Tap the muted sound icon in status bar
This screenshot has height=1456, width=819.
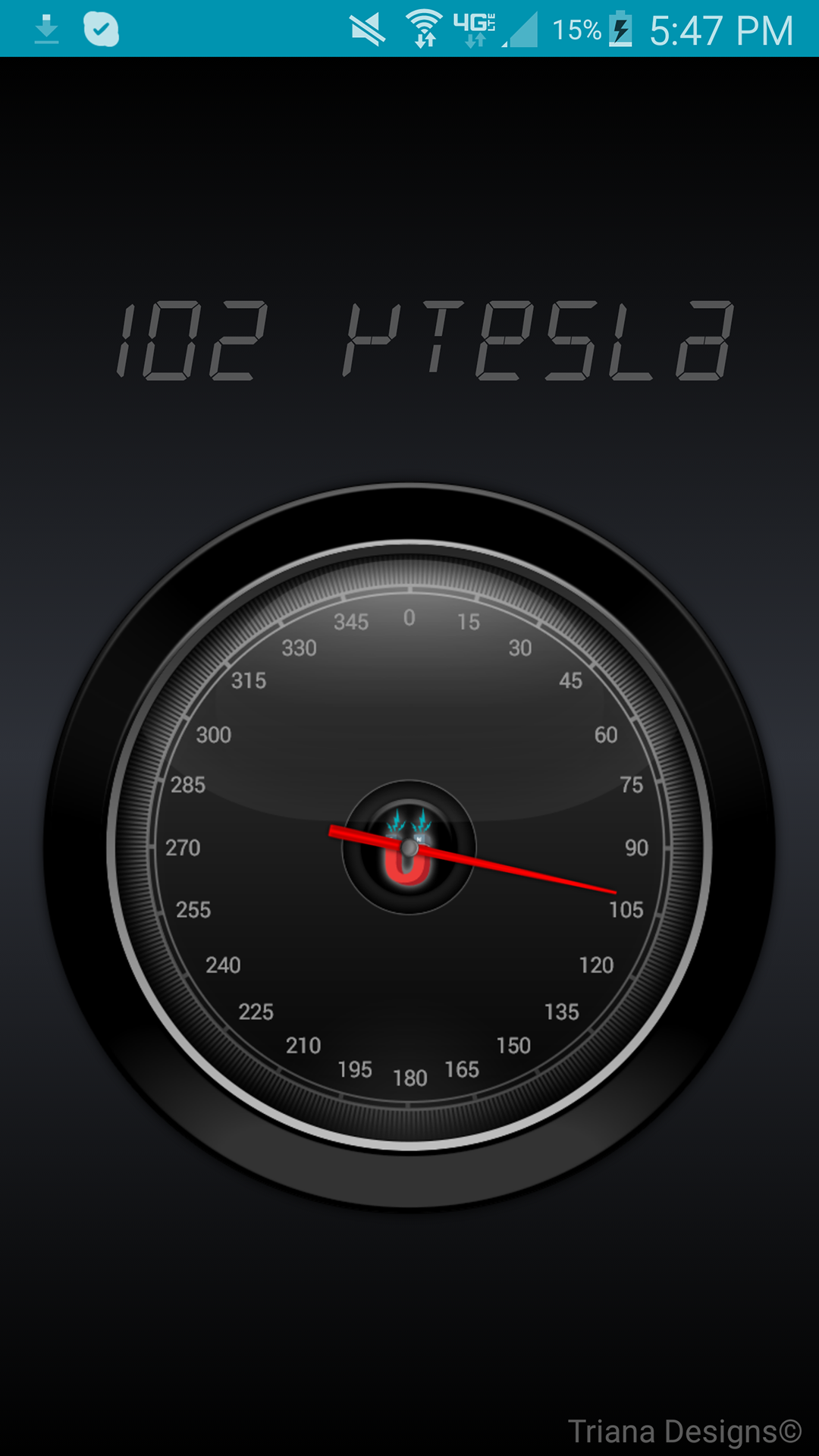coord(366,30)
